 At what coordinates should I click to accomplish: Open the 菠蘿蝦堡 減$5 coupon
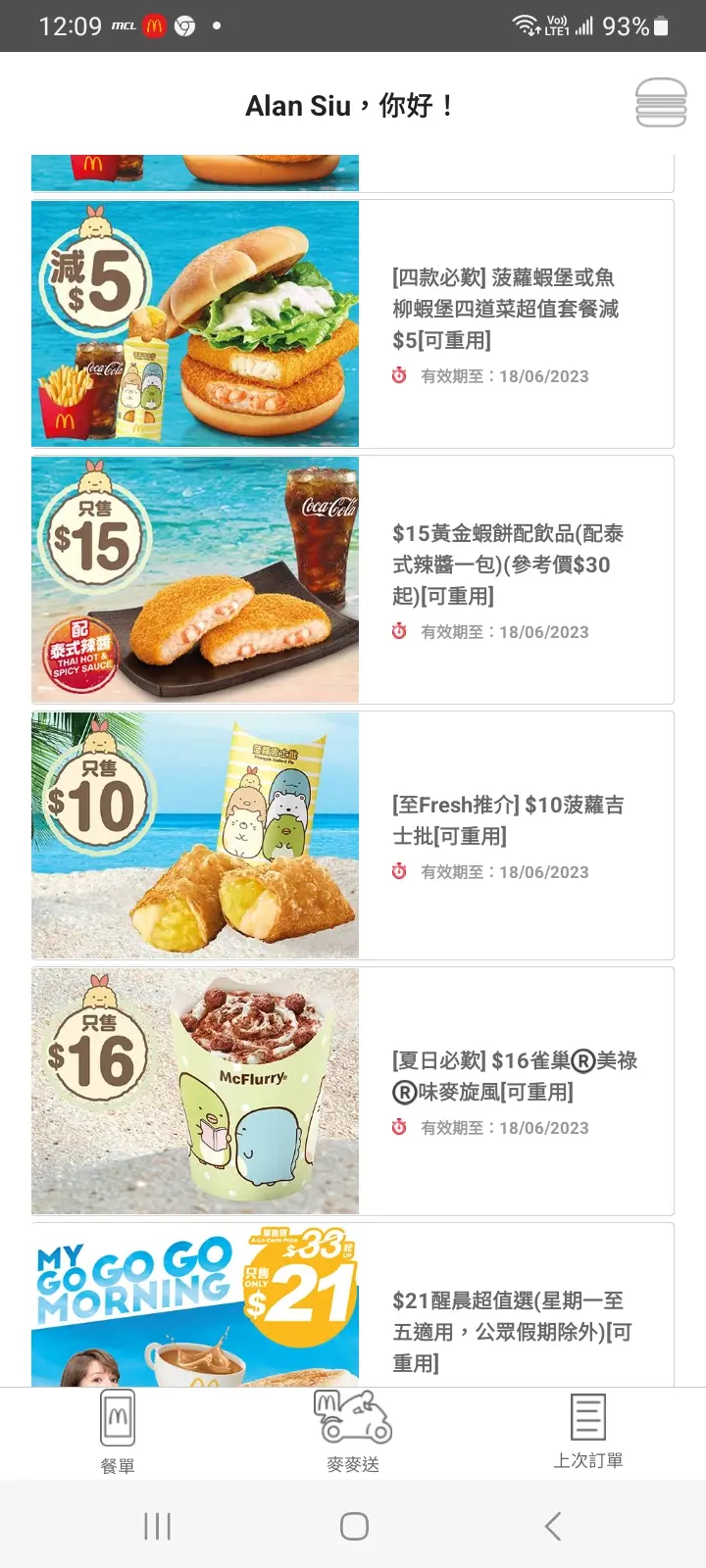pos(352,324)
